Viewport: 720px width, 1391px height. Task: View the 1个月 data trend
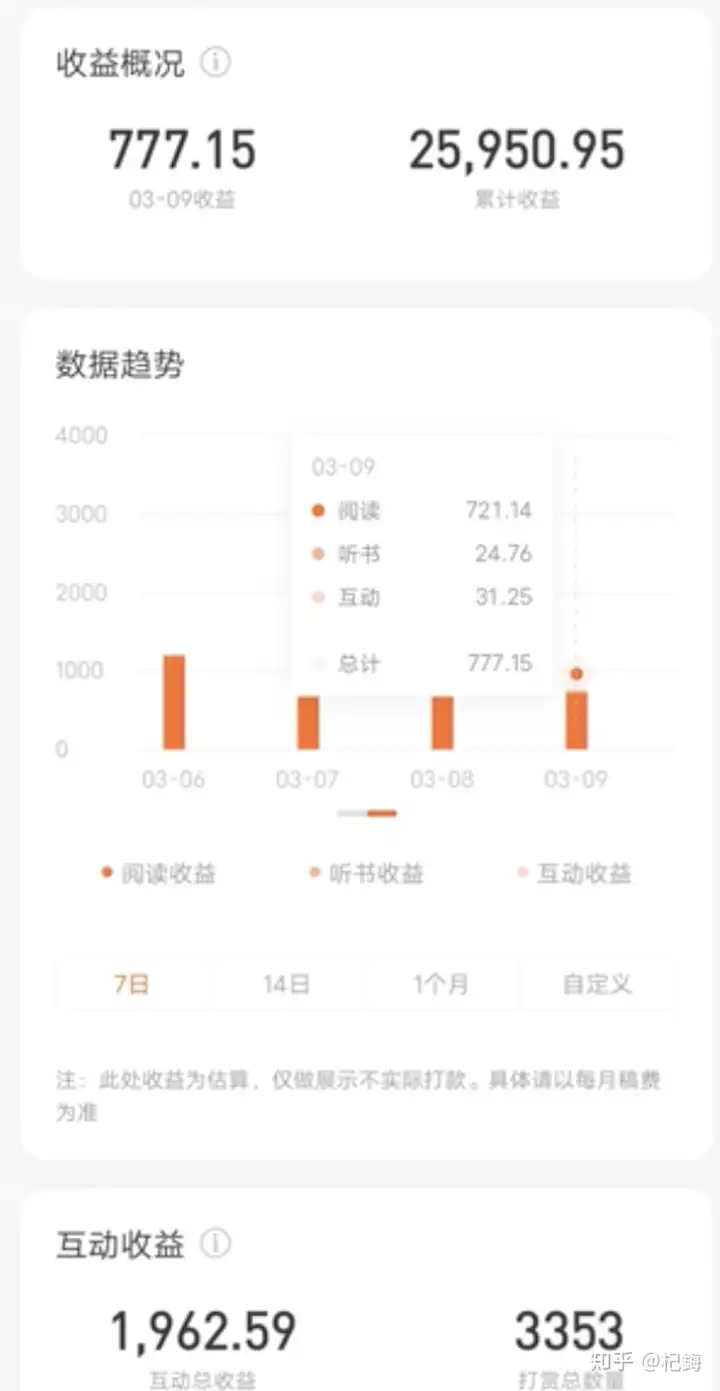tap(441, 984)
